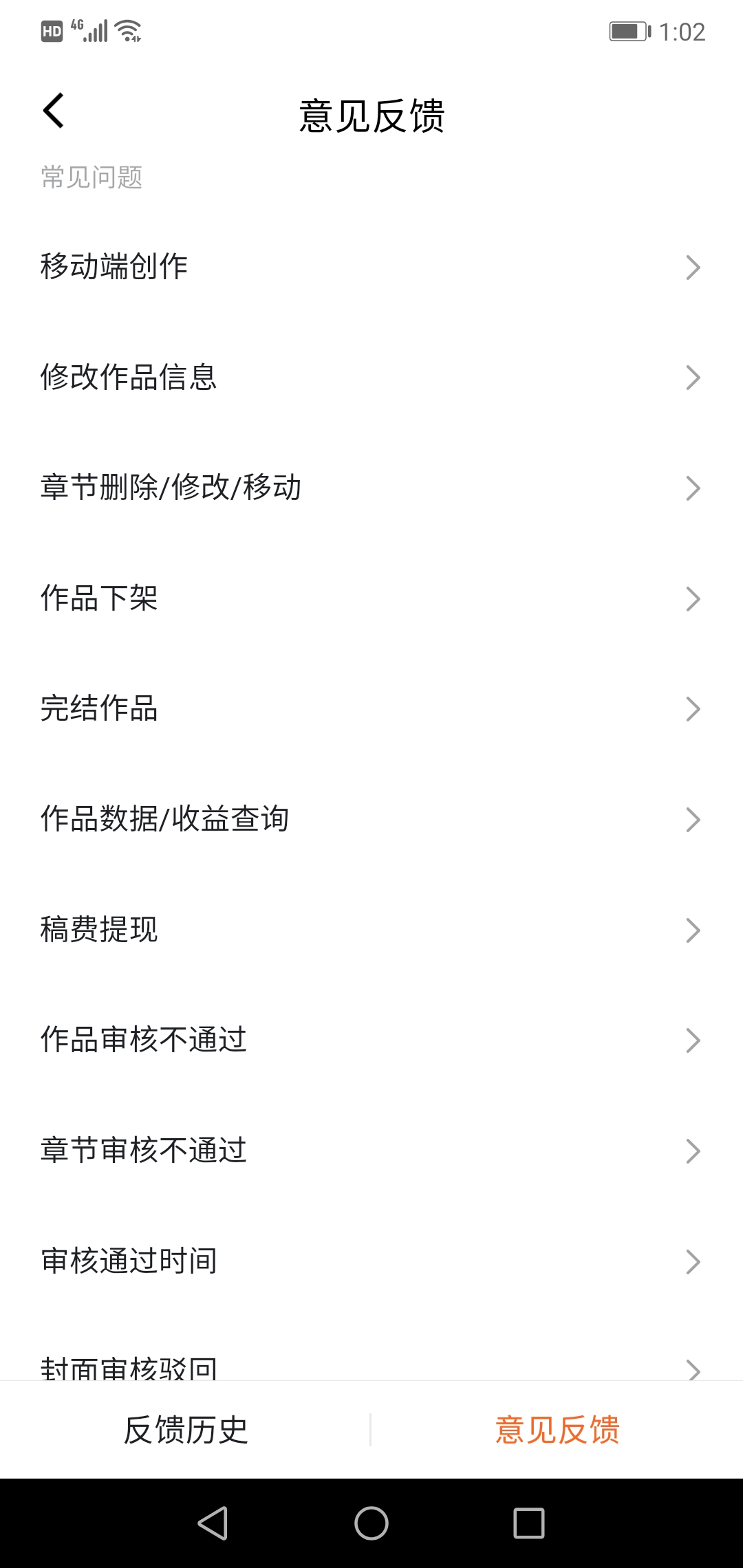The height and width of the screenshot is (1568, 743).
Task: Tap the system home button
Action: click(x=371, y=1523)
